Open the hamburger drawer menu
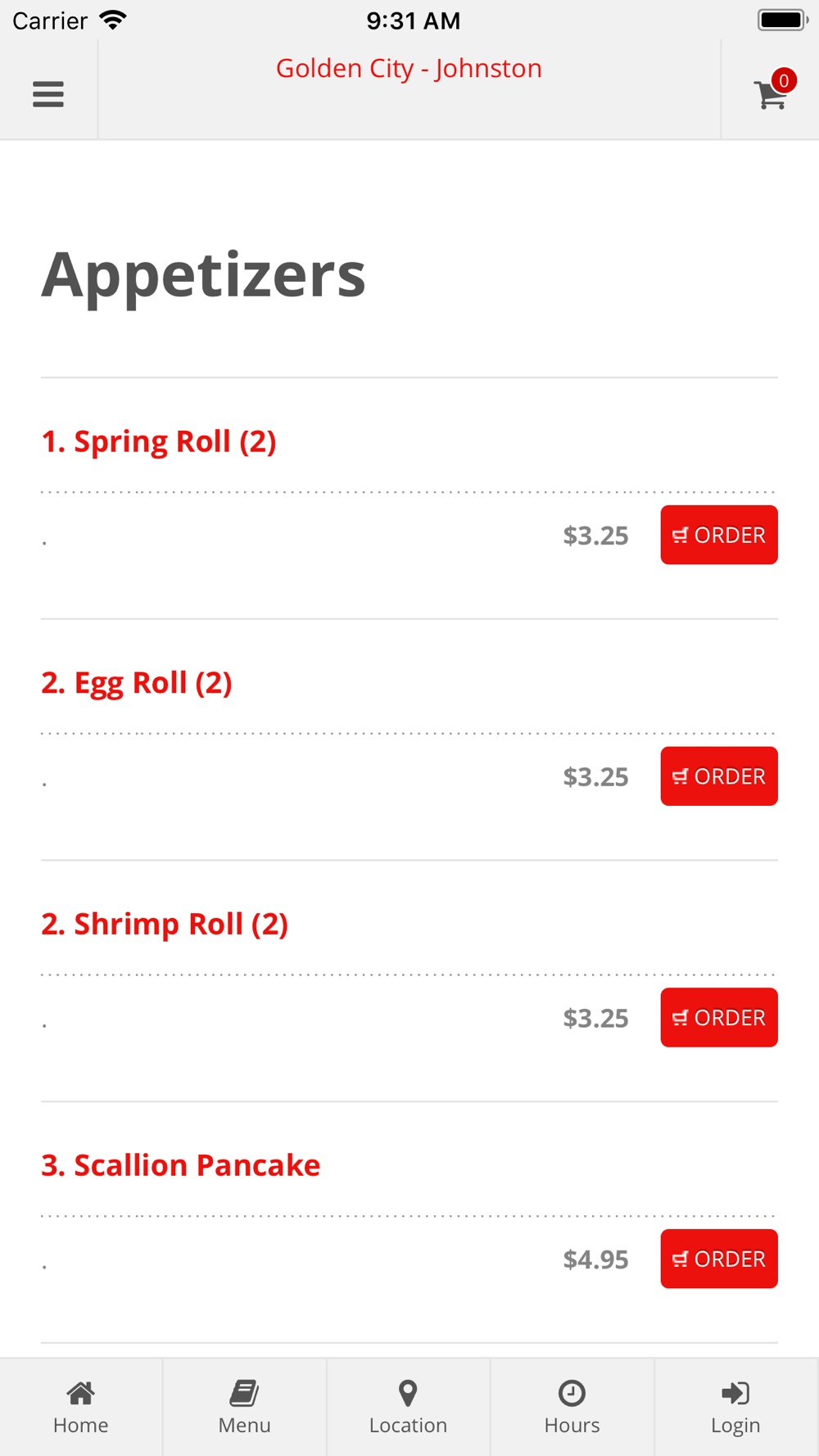 click(x=48, y=94)
